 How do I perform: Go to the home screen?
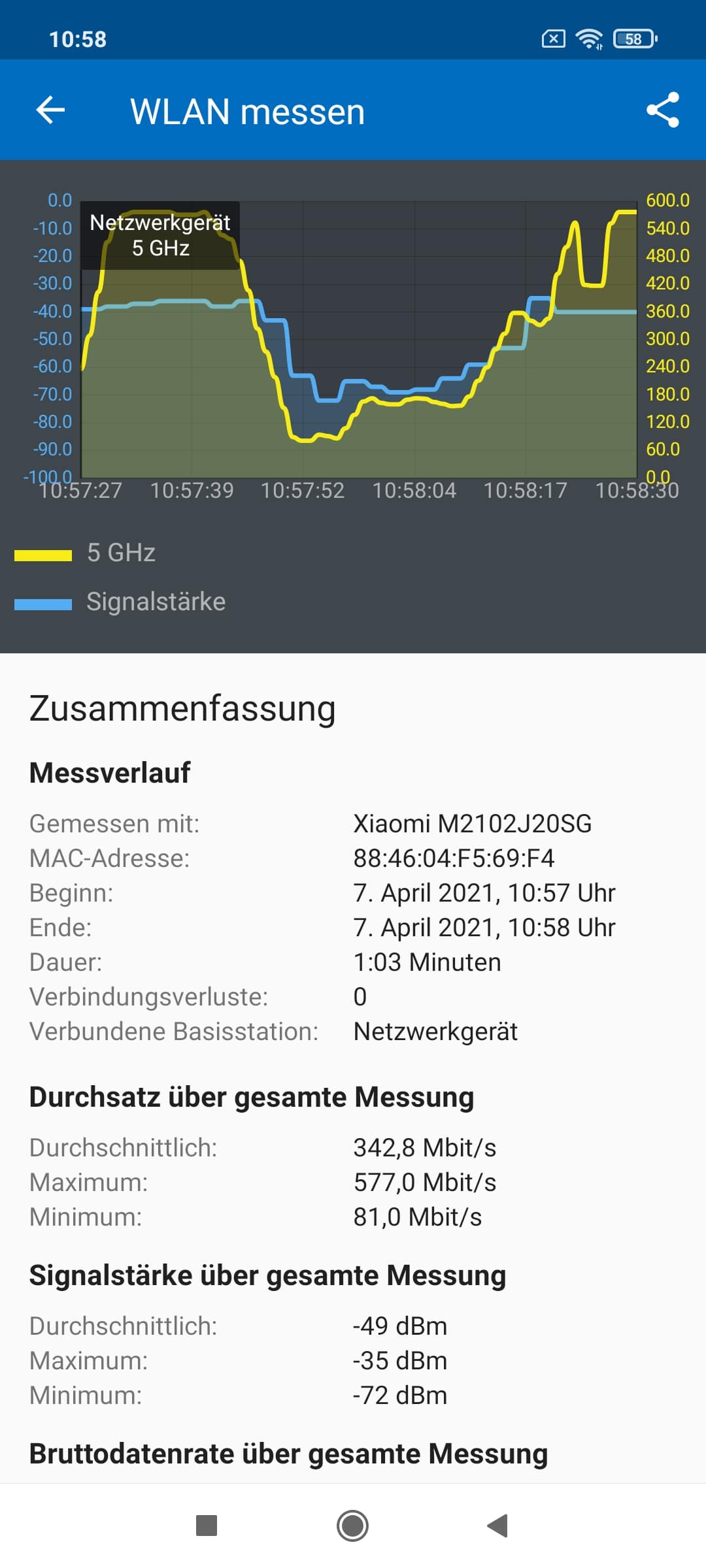click(x=352, y=1526)
